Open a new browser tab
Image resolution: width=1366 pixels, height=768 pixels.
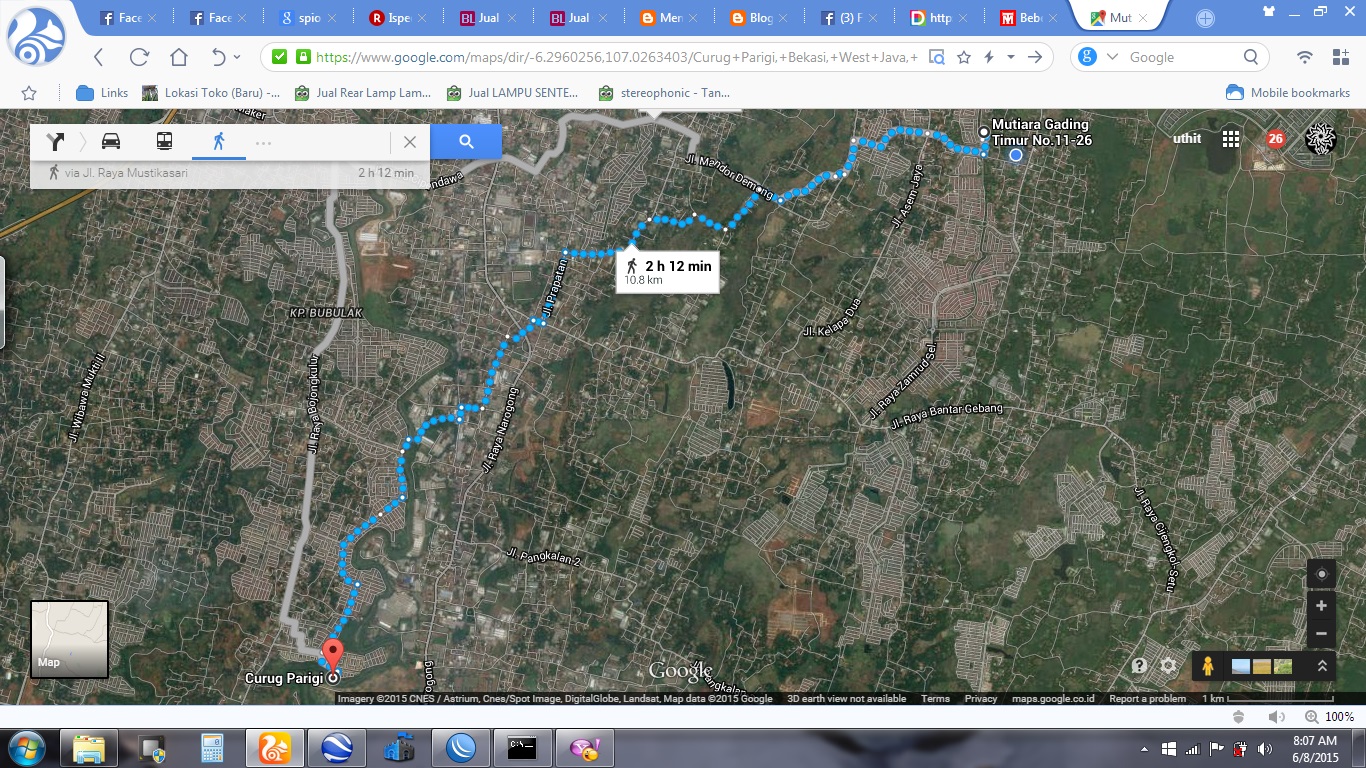(1205, 18)
